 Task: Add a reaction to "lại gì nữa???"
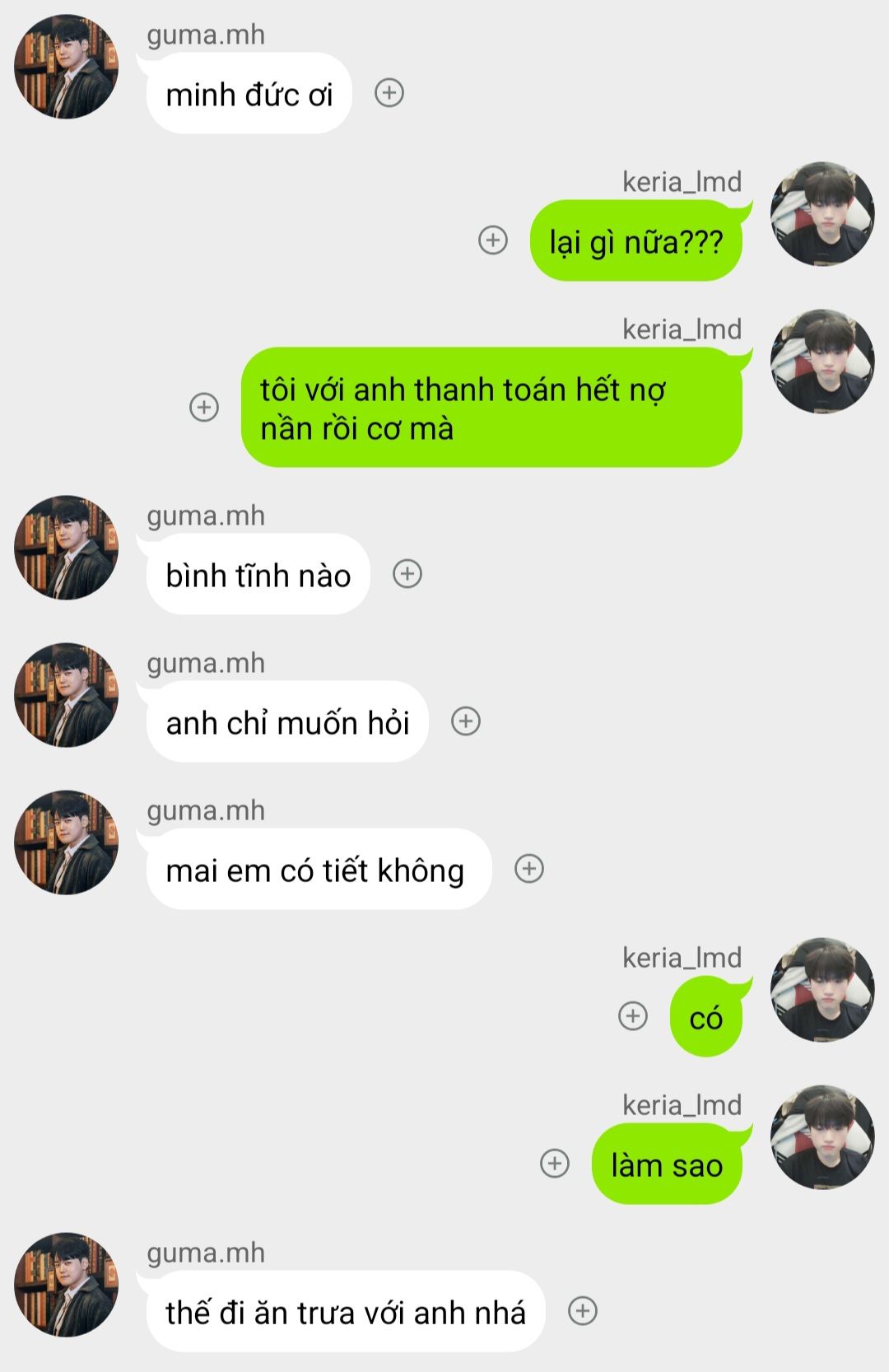point(493,240)
